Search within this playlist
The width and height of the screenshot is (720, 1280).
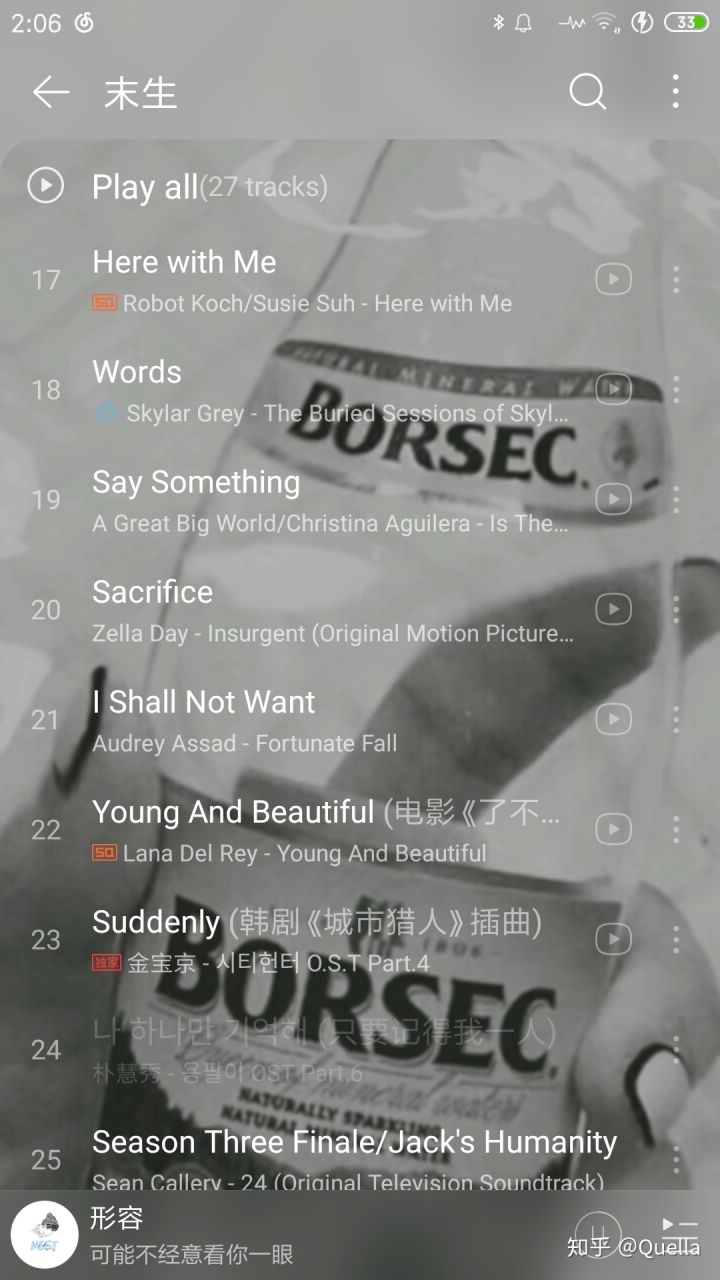(587, 92)
